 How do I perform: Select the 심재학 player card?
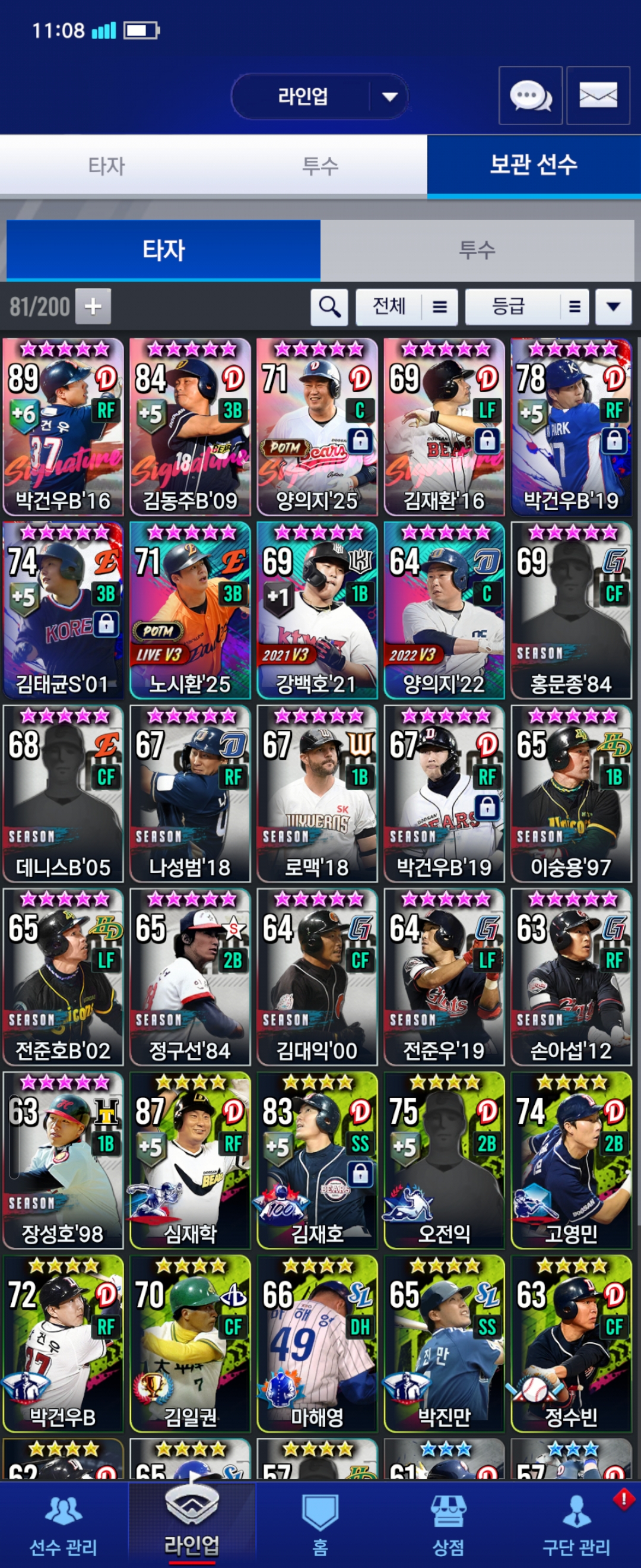click(191, 1160)
